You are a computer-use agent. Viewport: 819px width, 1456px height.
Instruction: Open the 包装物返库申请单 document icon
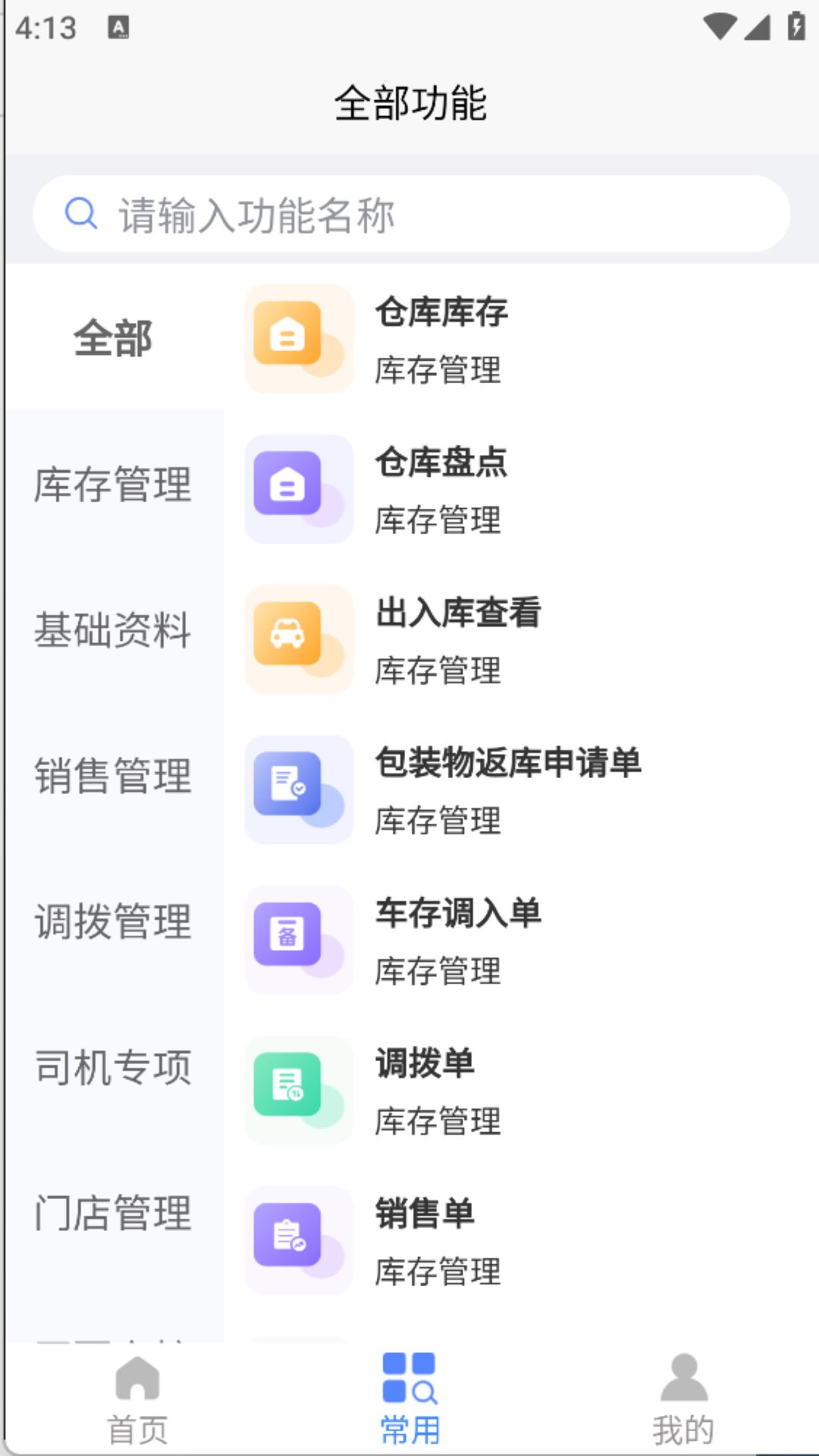298,790
